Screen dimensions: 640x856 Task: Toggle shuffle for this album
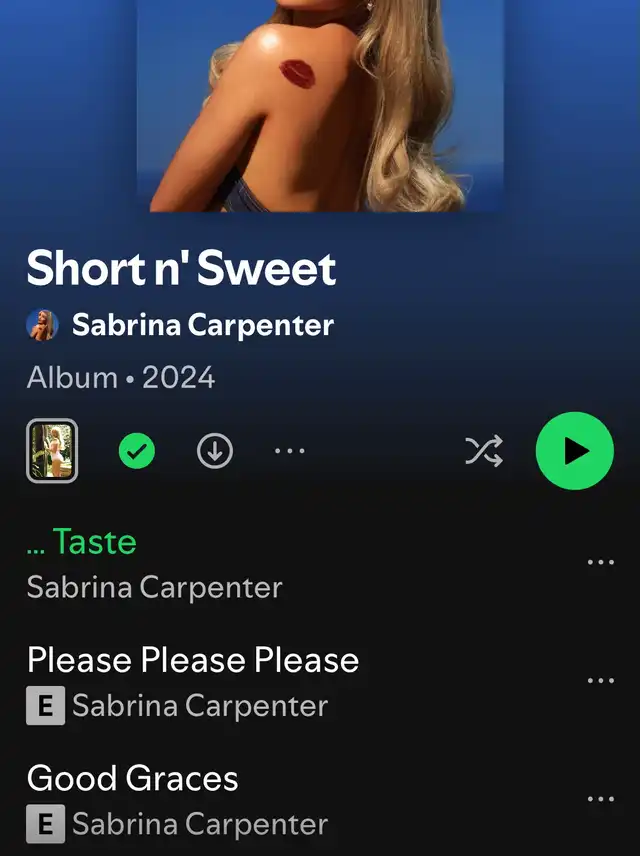[x=484, y=452]
